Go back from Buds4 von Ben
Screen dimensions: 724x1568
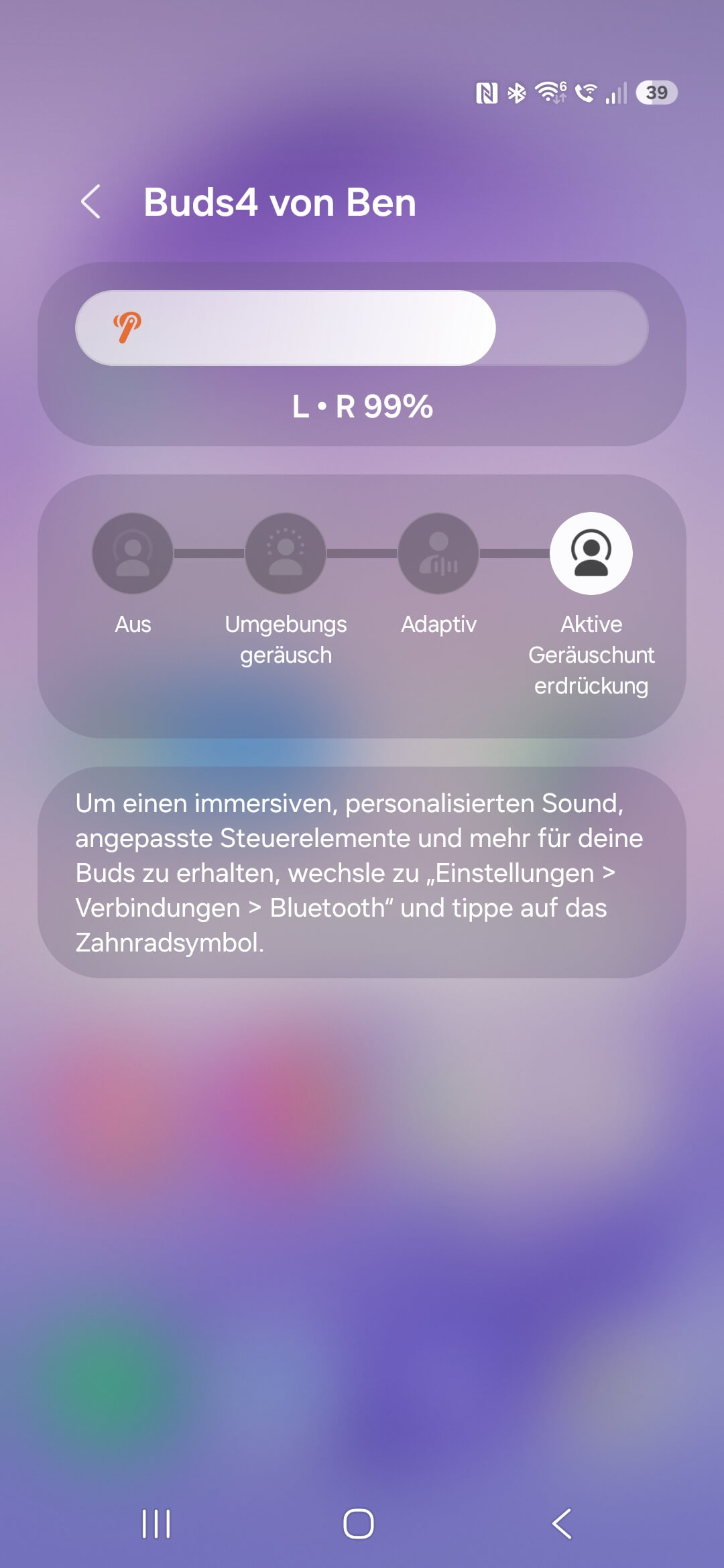click(91, 202)
